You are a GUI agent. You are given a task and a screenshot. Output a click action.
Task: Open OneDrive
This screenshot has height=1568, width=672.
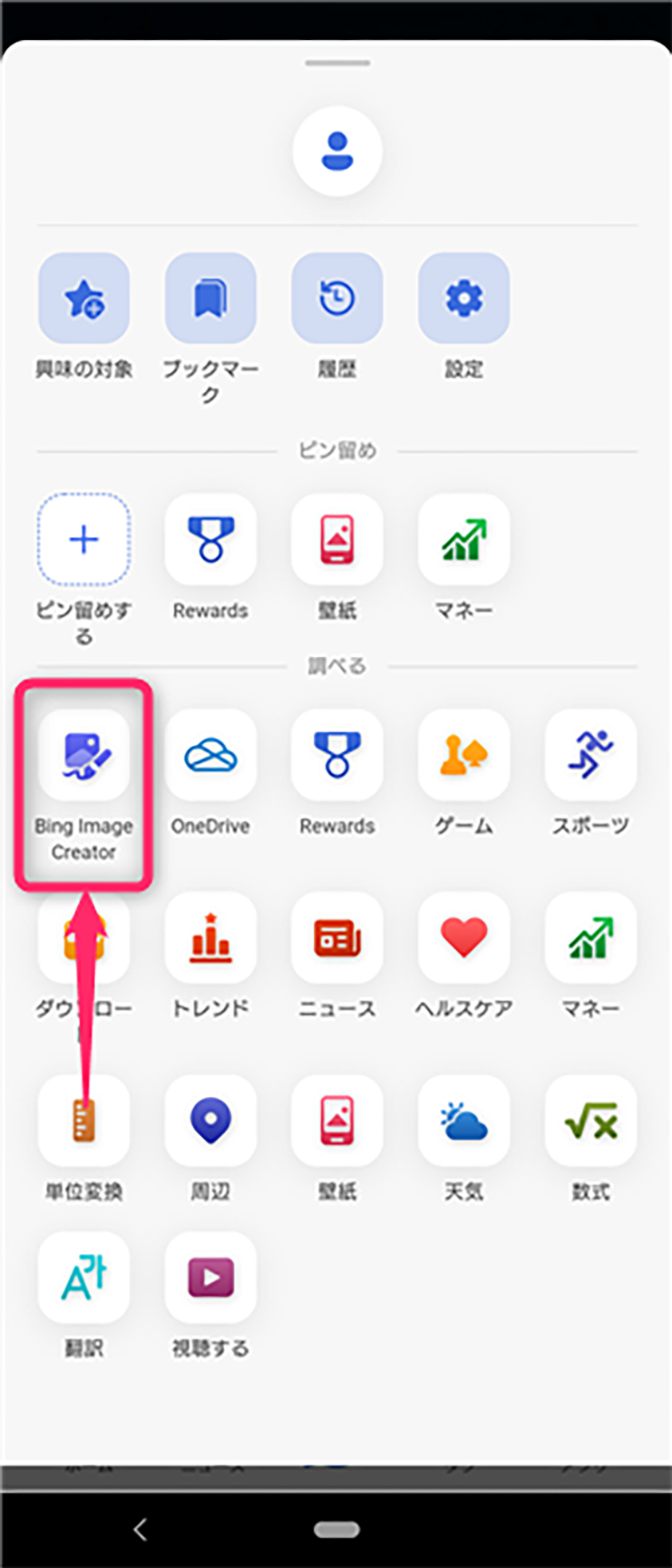point(210,755)
